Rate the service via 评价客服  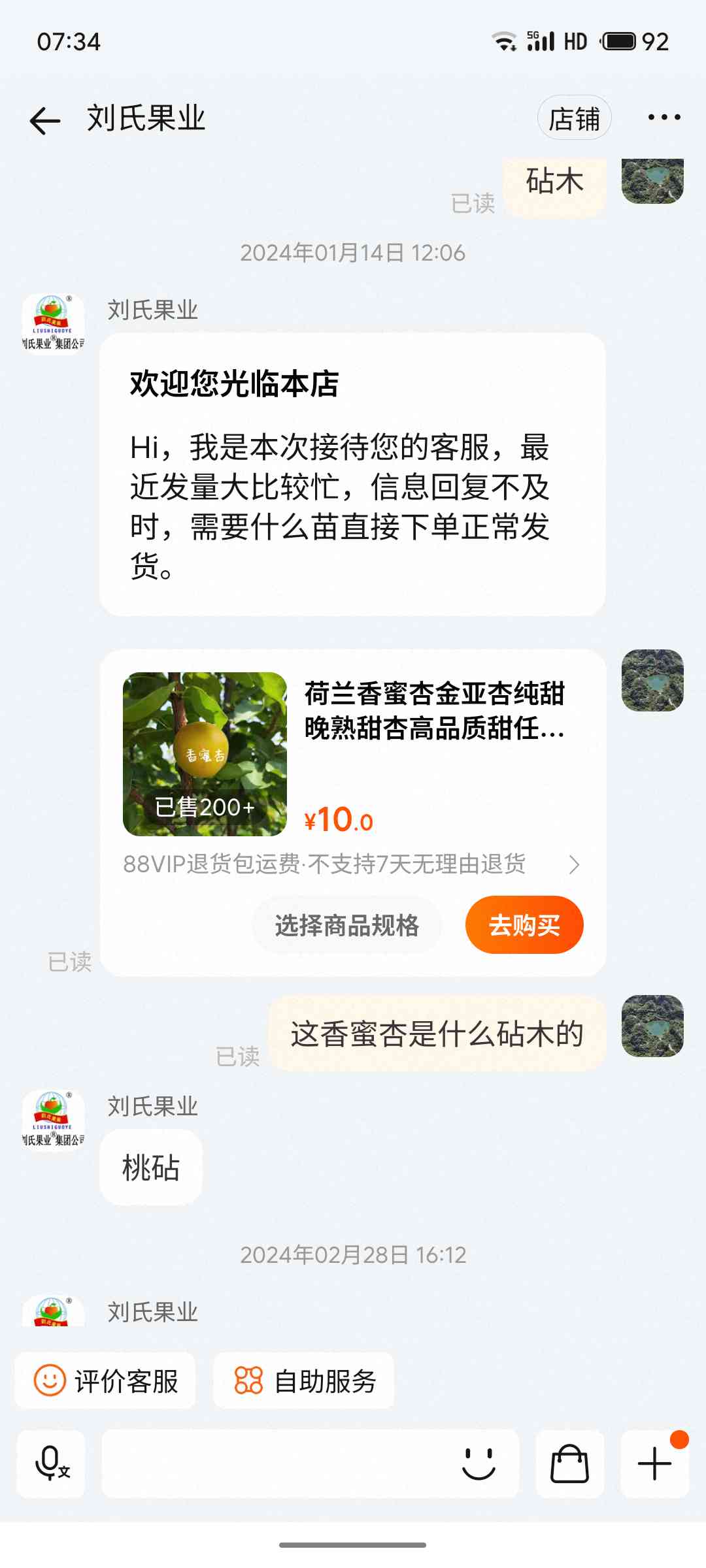click(106, 1380)
